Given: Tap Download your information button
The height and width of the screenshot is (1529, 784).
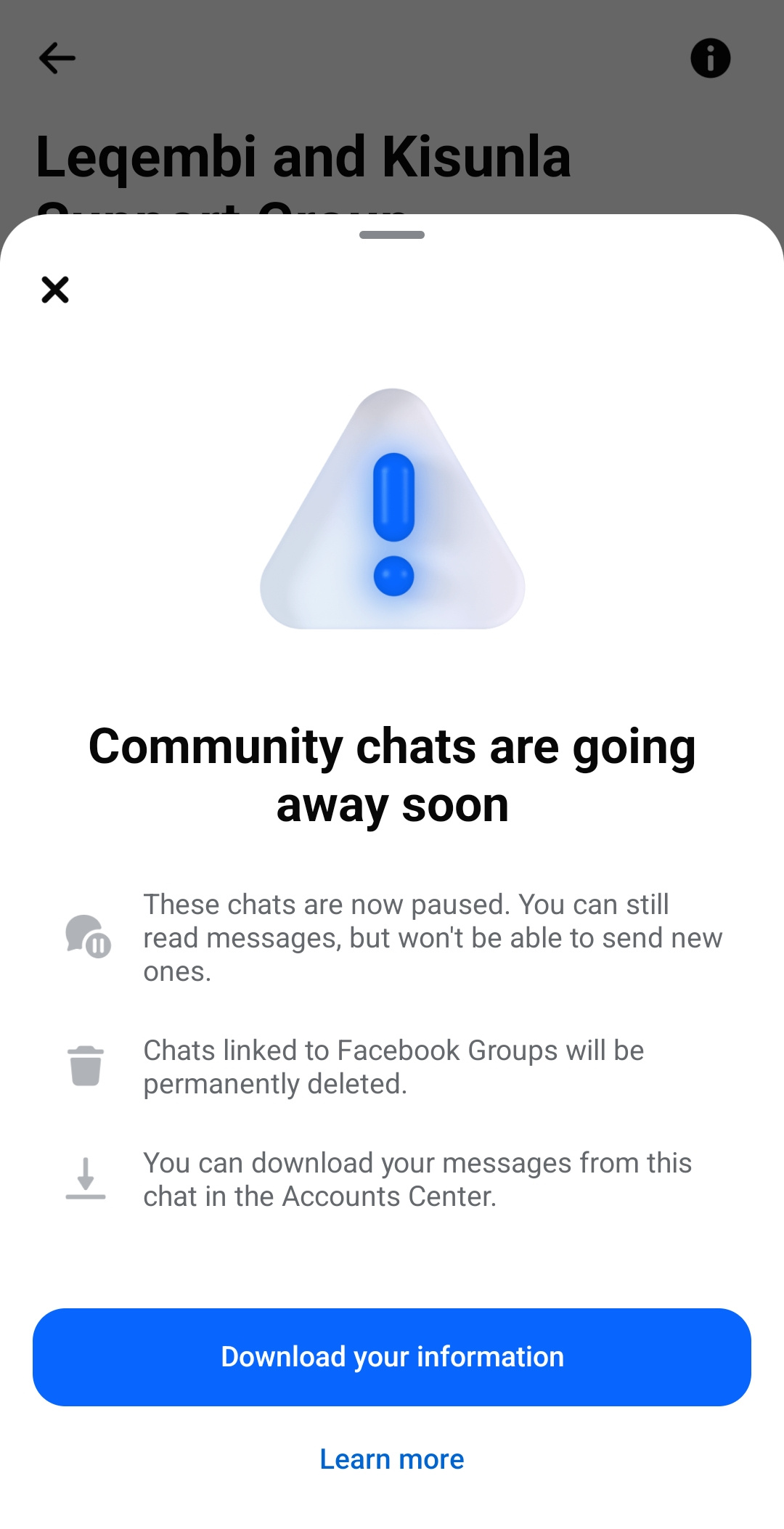Looking at the screenshot, I should [392, 1357].
